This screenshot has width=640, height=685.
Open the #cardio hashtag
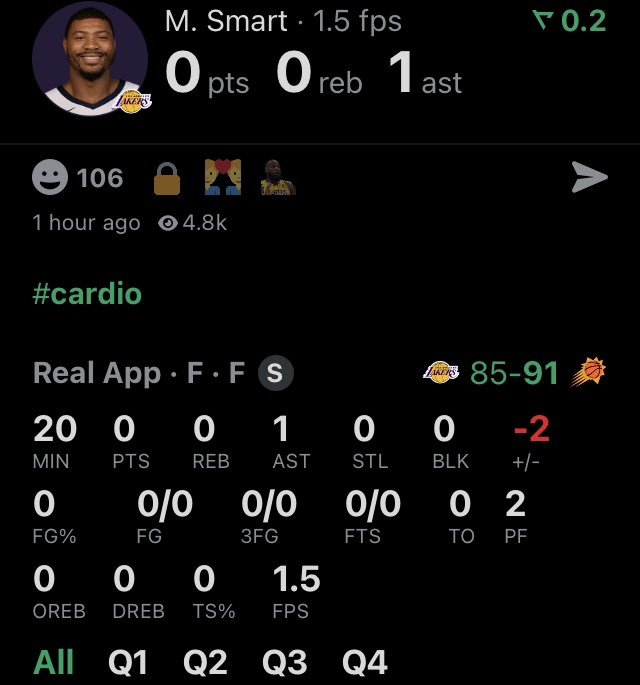[87, 294]
